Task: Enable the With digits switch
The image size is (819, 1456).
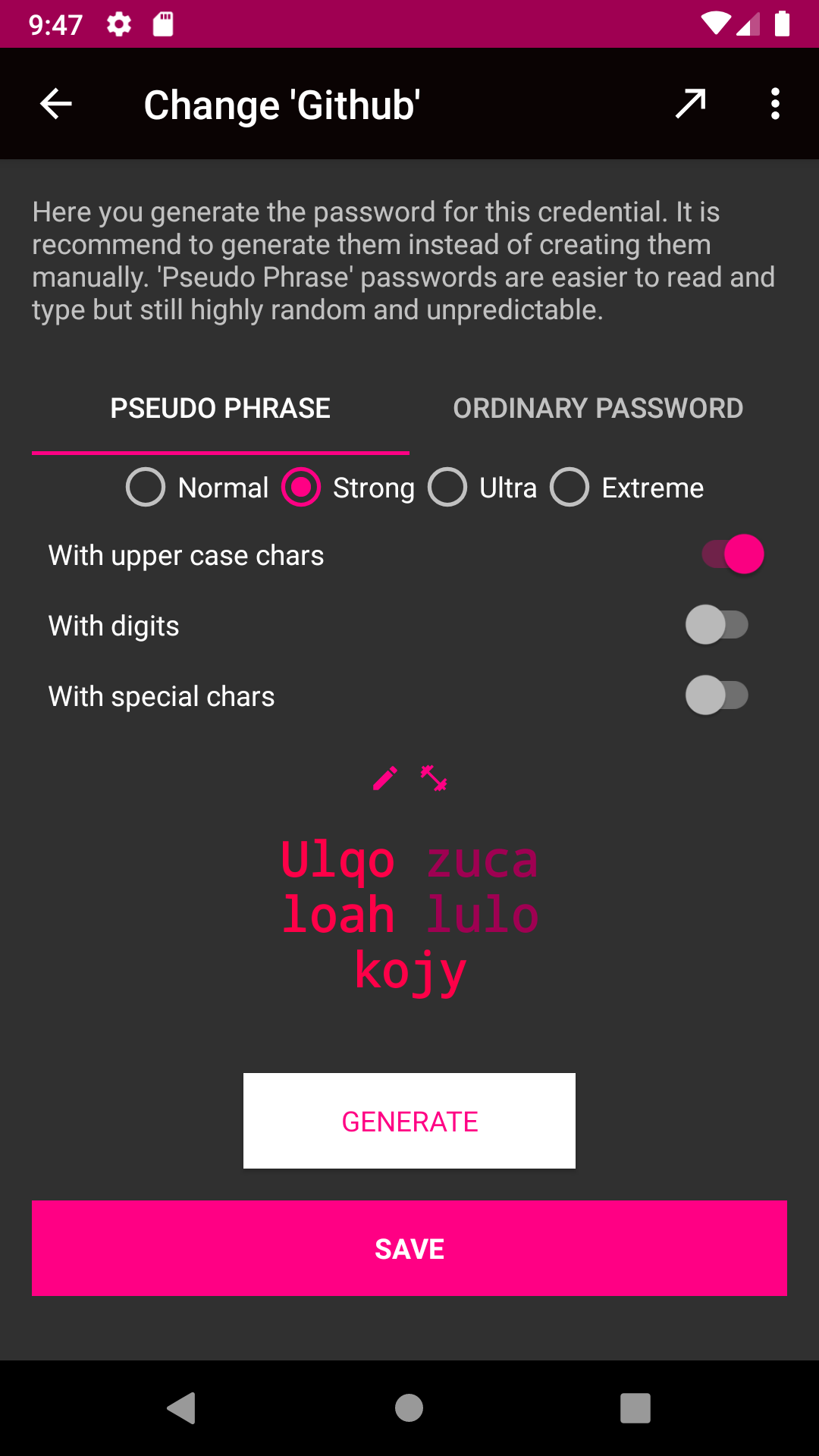Action: (x=717, y=625)
